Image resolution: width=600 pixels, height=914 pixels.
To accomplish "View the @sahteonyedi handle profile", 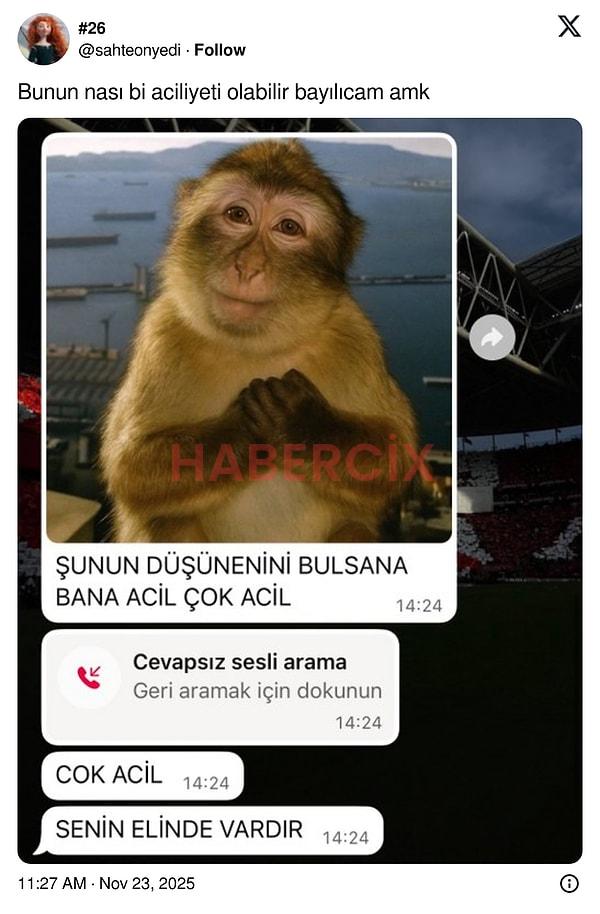I will tap(131, 50).
